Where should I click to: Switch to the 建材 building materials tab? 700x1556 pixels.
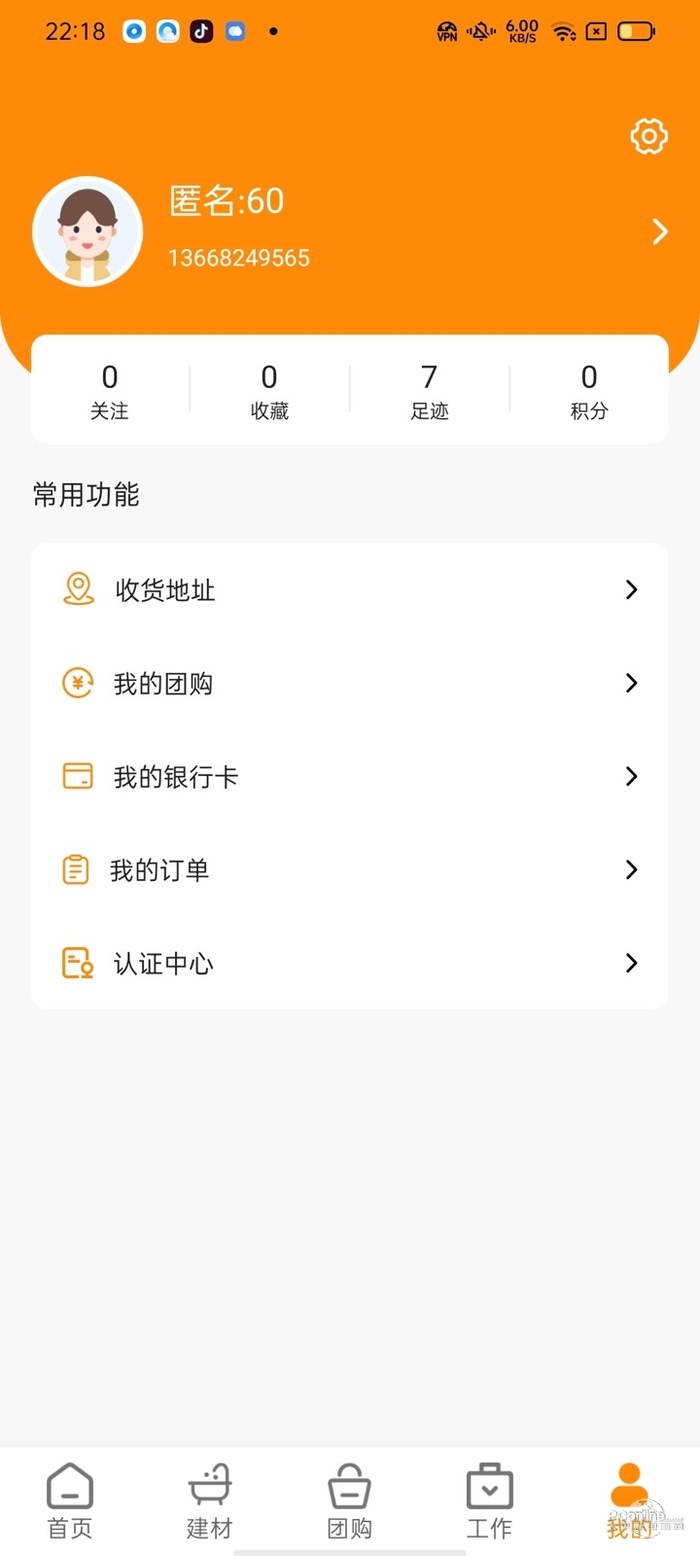[210, 1500]
